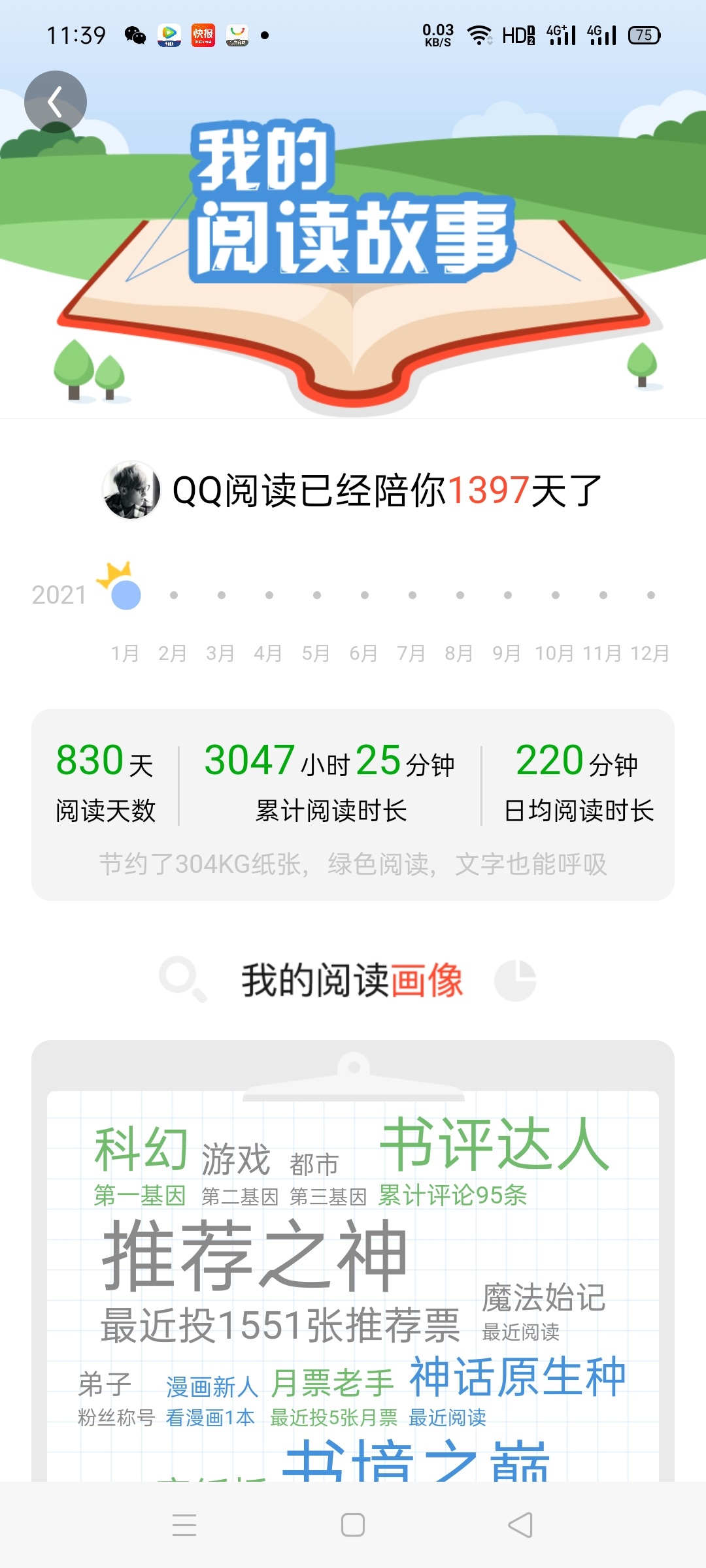Select the 12月 dot on the timeline
Screen dimensions: 706x1568
(651, 595)
